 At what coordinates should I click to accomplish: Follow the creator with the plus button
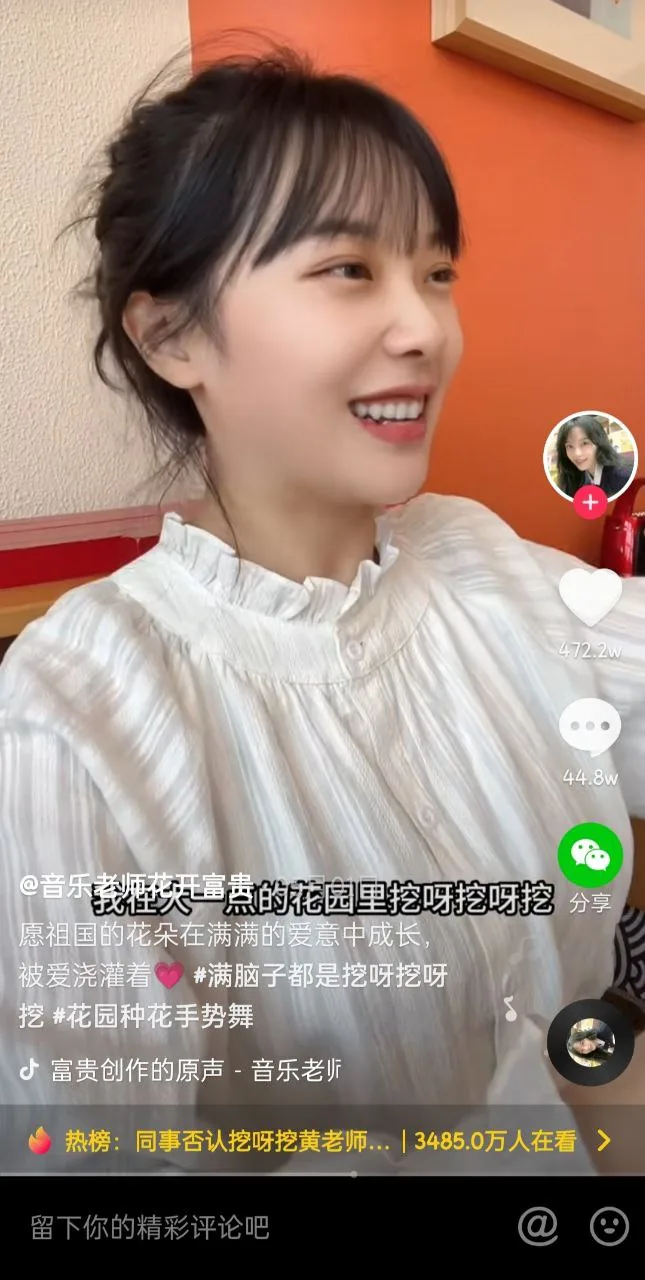click(589, 503)
